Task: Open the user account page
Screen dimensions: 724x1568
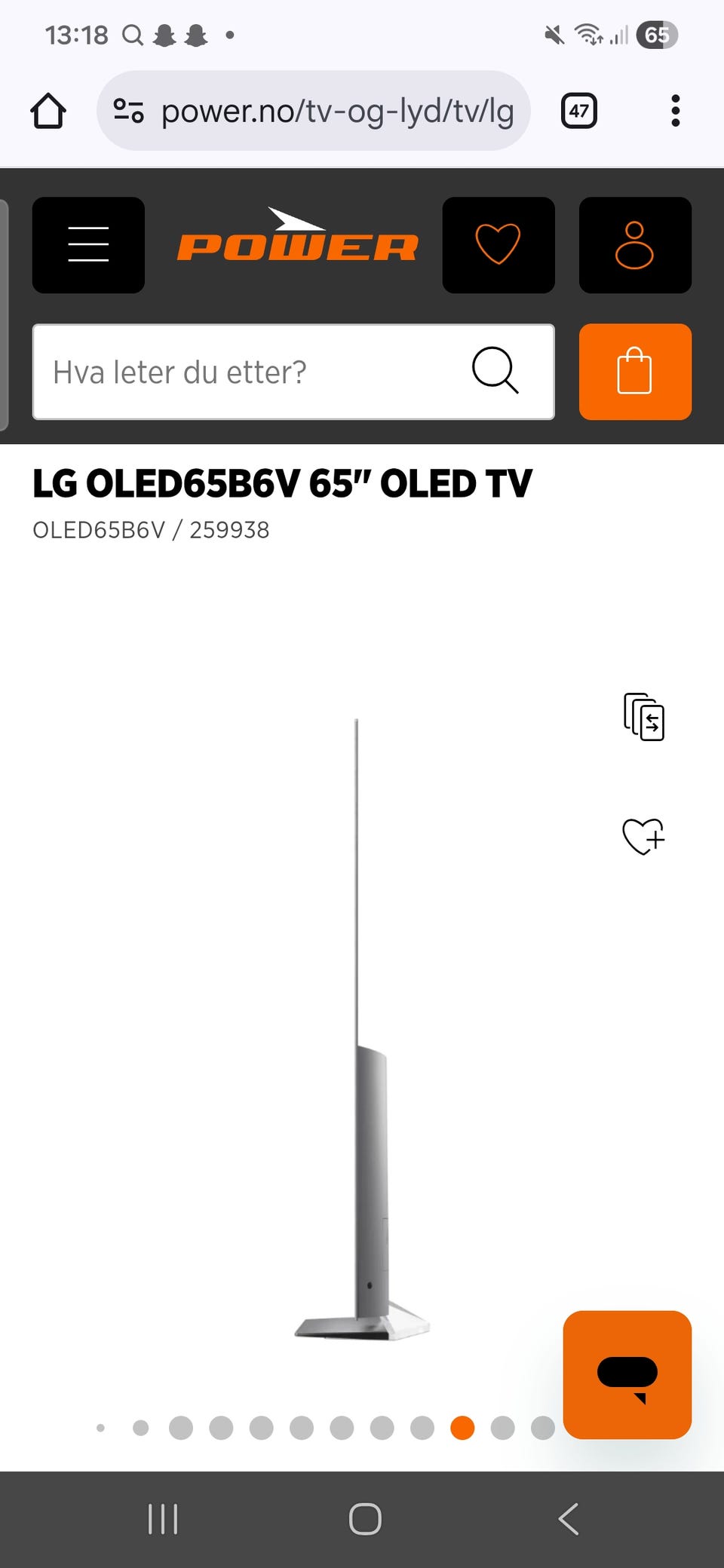Action: [634, 245]
